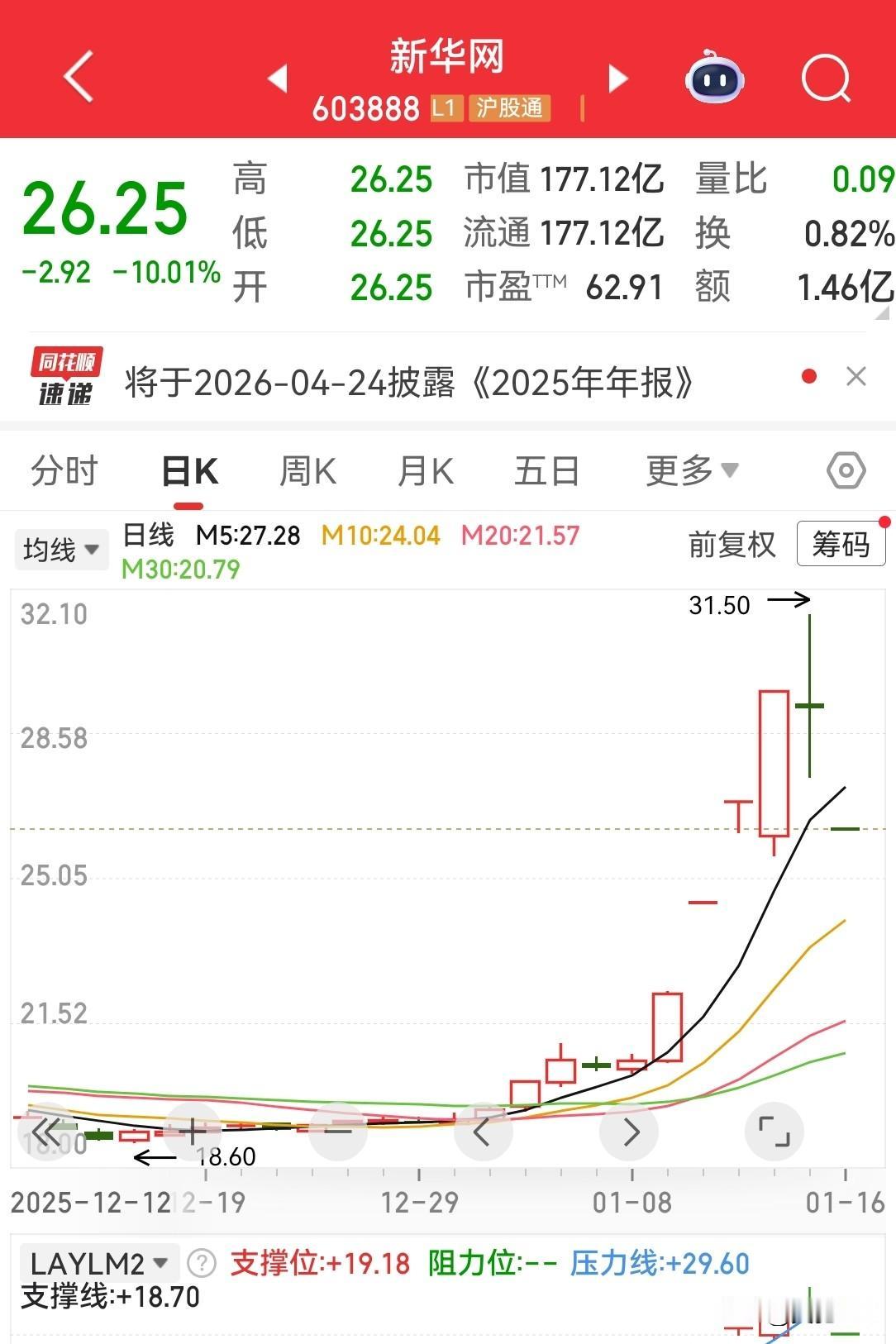Open the AI robot assistant

click(715, 77)
